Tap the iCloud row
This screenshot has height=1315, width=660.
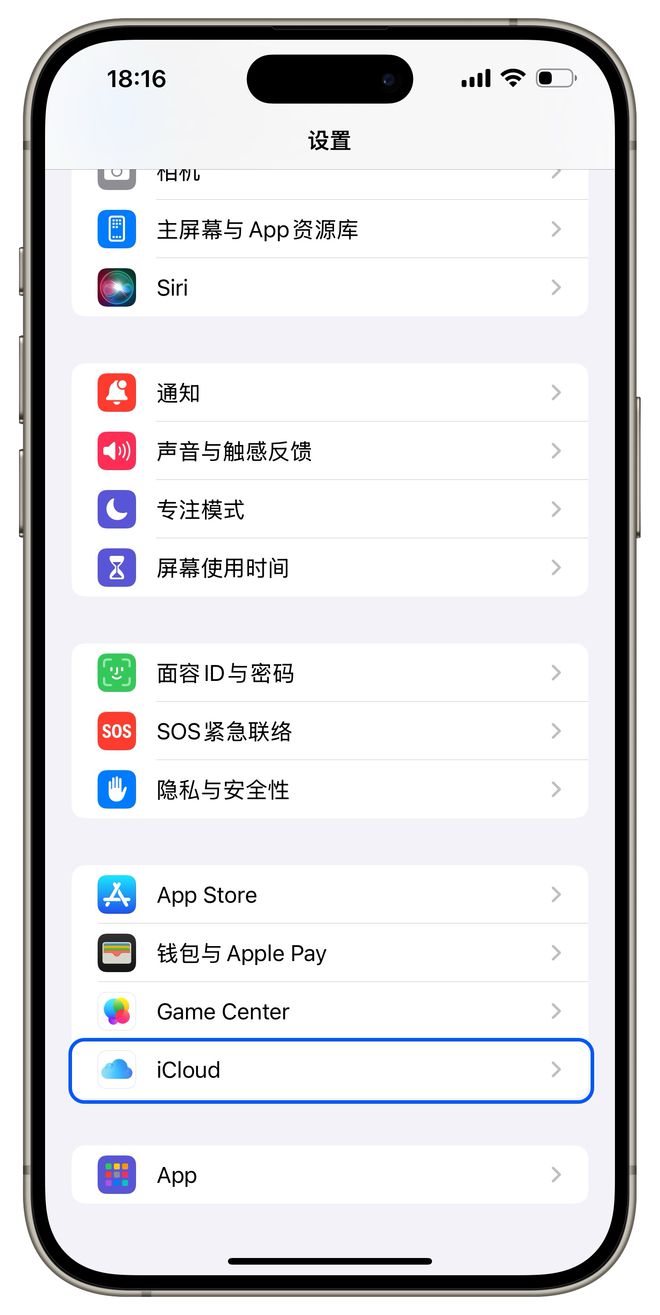[x=329, y=1070]
